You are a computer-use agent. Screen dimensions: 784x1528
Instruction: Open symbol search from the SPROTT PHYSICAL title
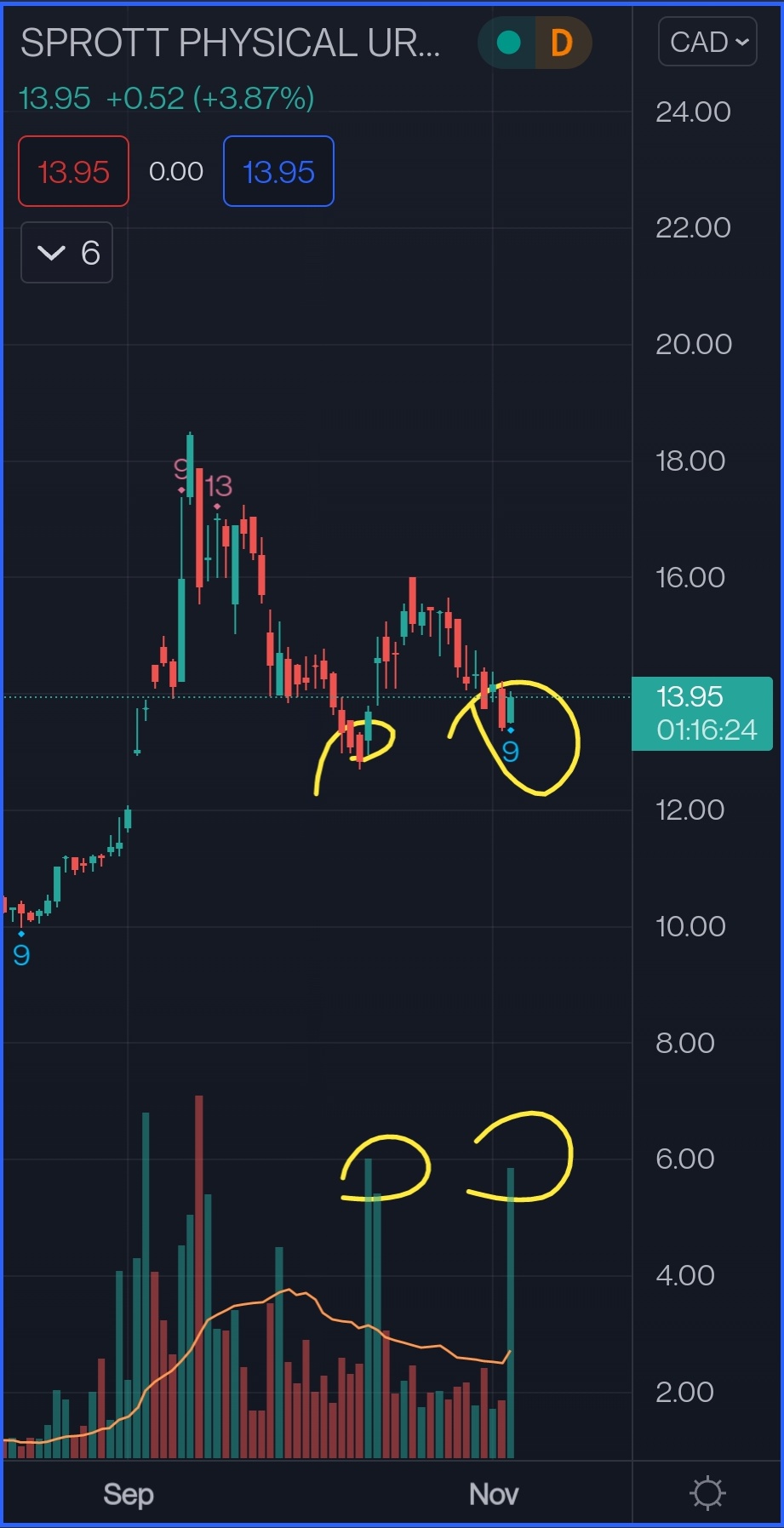click(x=230, y=43)
